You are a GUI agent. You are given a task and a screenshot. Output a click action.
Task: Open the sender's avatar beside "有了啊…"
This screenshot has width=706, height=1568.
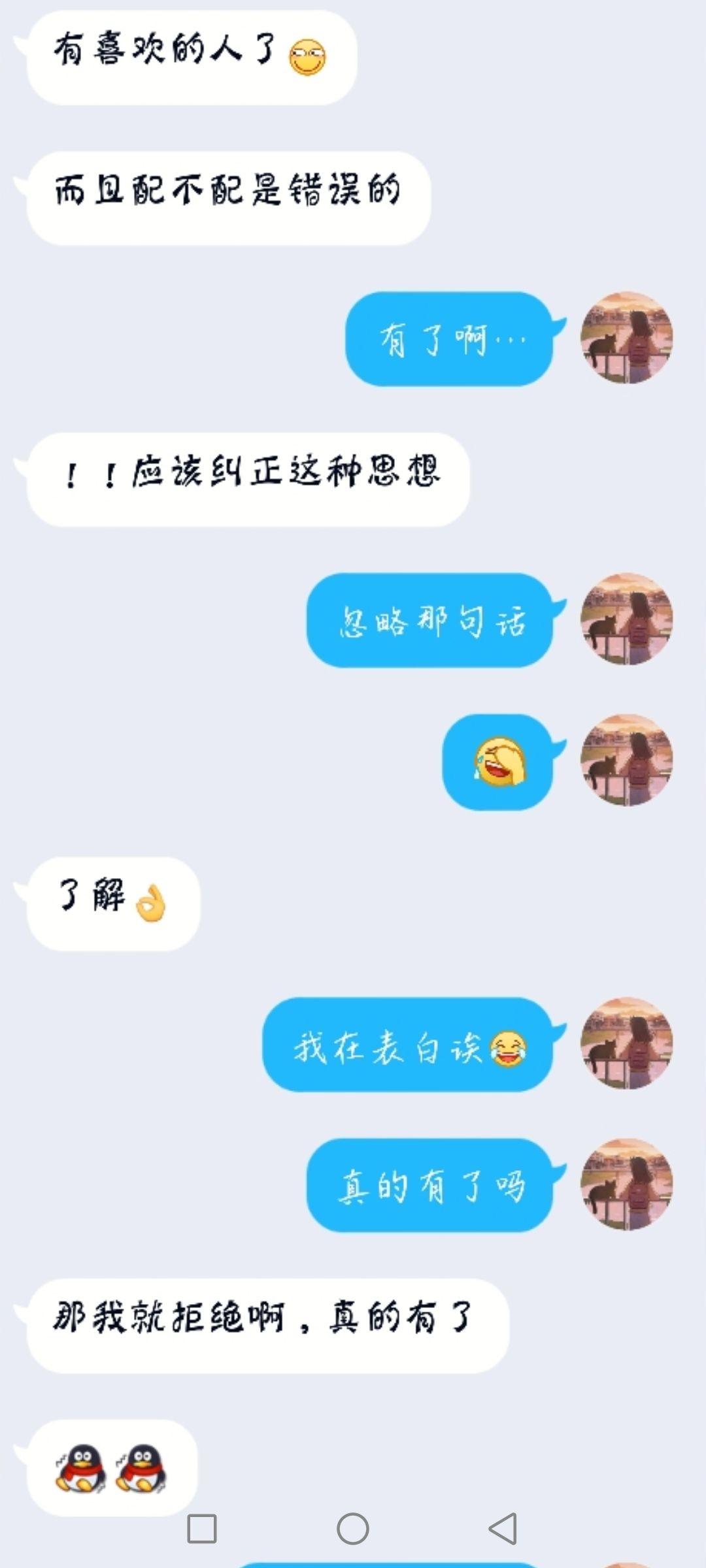click(626, 338)
